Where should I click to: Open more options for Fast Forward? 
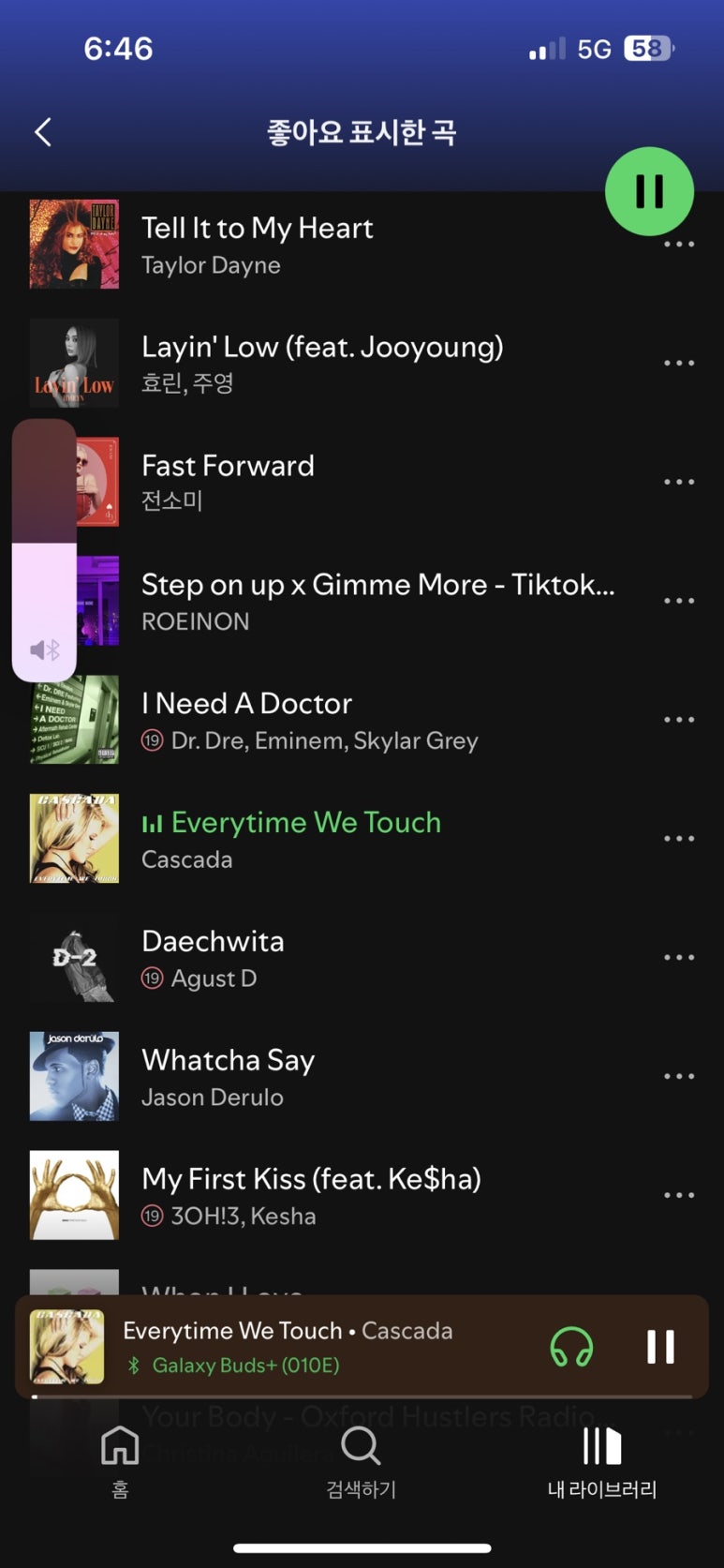[678, 483]
